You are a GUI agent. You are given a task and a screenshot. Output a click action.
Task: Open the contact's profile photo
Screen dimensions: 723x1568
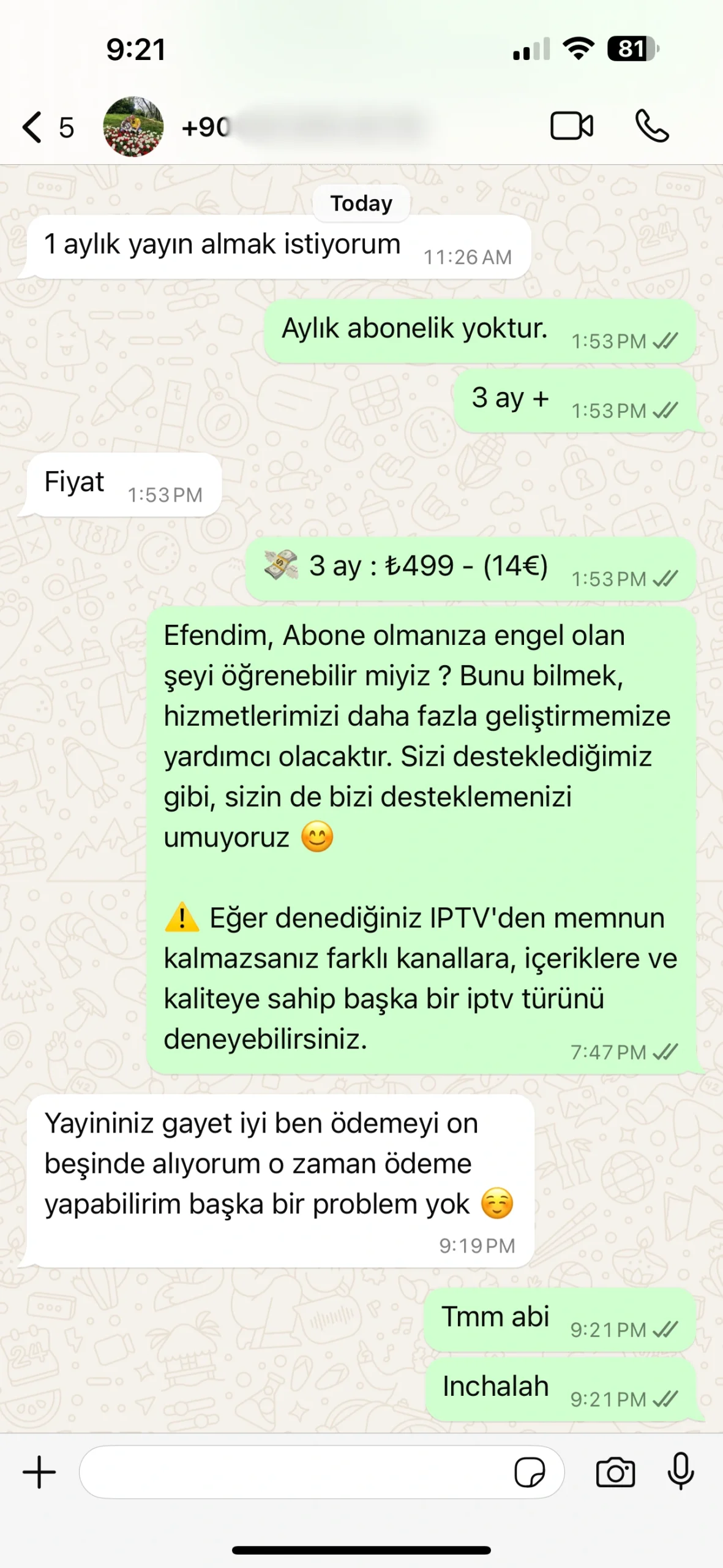pos(133,127)
